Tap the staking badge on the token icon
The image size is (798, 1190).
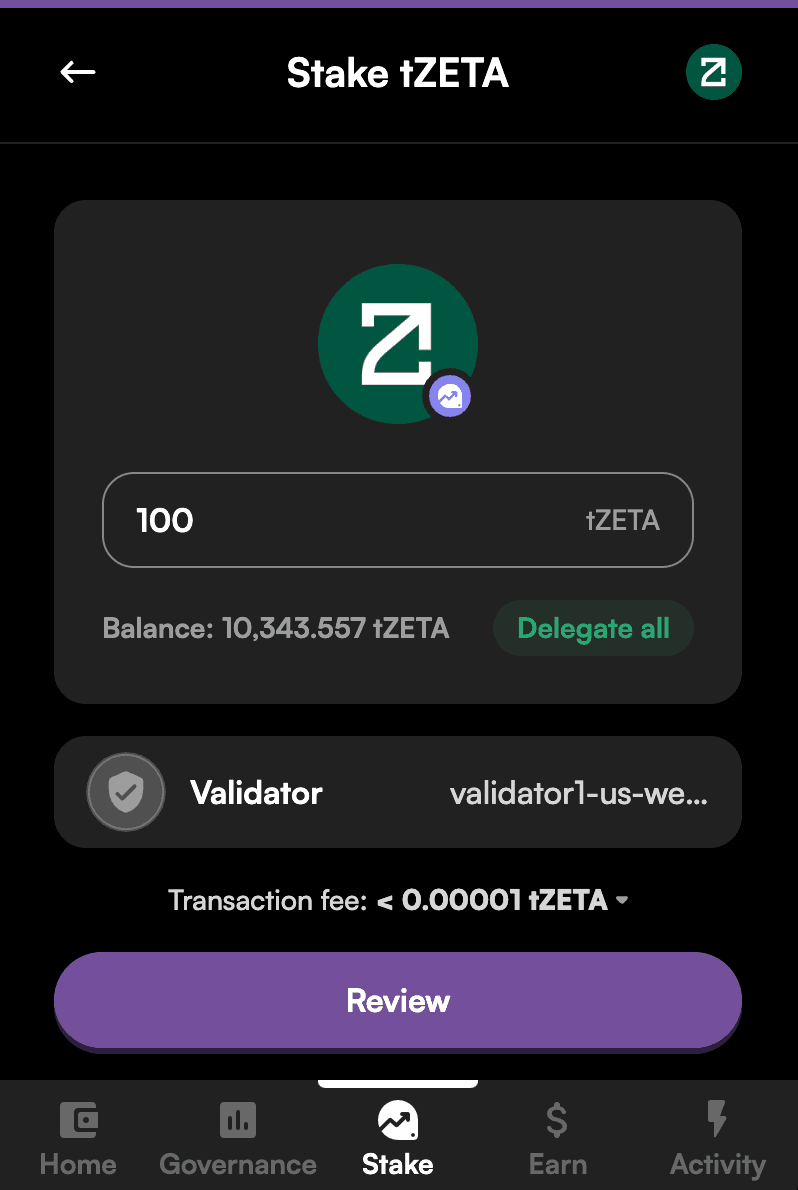450,396
